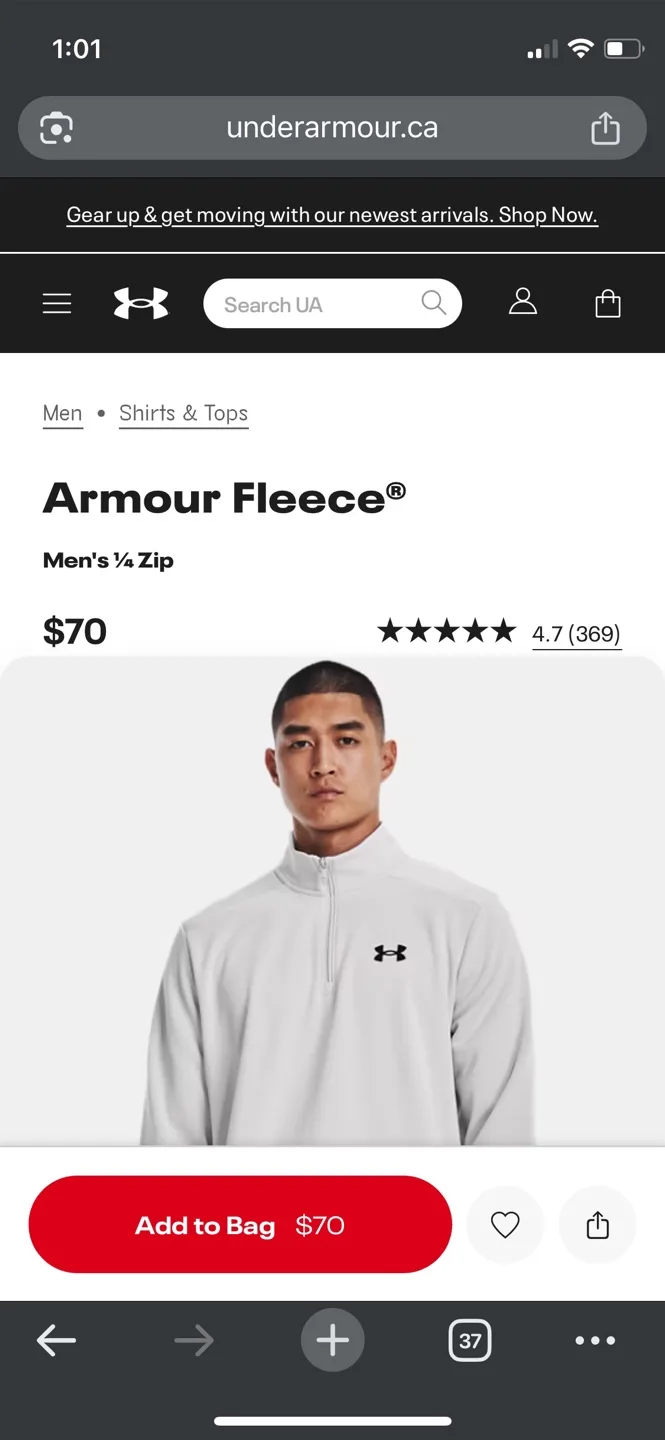Open the account profile icon
This screenshot has height=1440, width=665.
tap(523, 303)
